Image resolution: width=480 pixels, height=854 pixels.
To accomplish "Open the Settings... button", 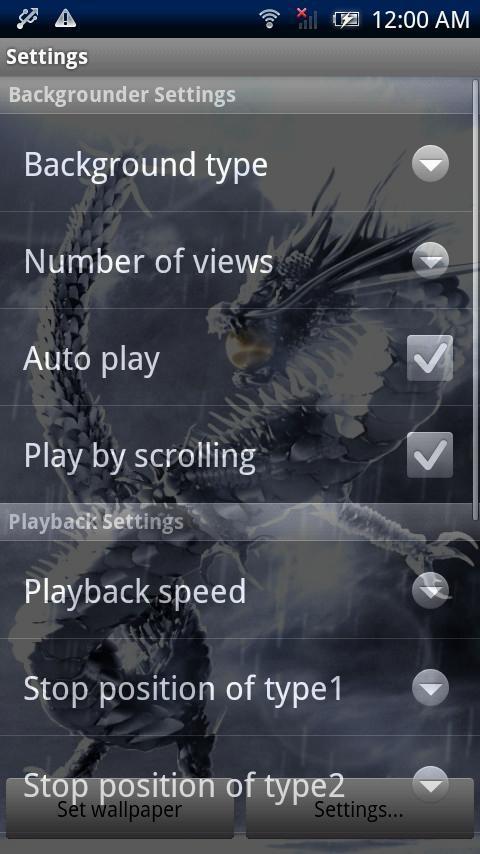I will (360, 809).
